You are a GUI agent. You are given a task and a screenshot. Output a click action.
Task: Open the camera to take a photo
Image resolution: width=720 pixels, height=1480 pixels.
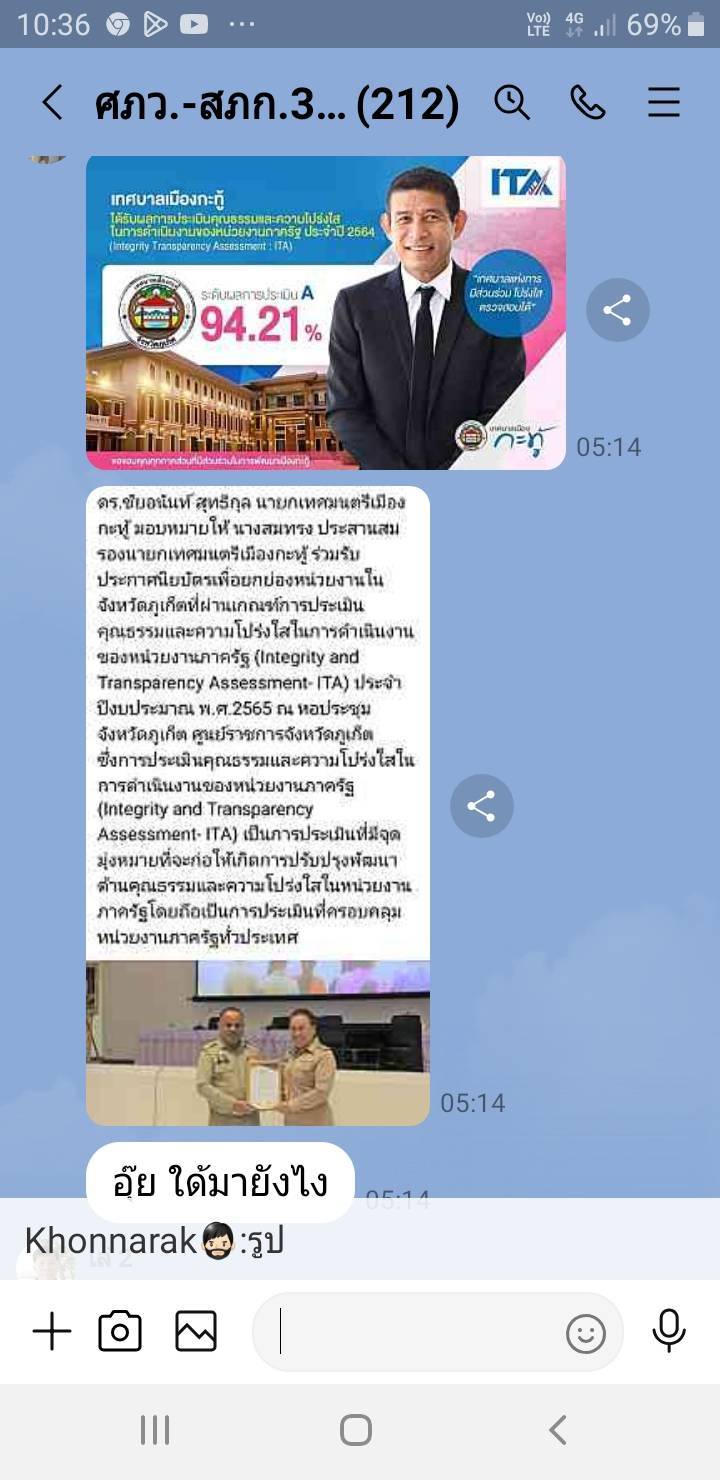click(120, 1332)
